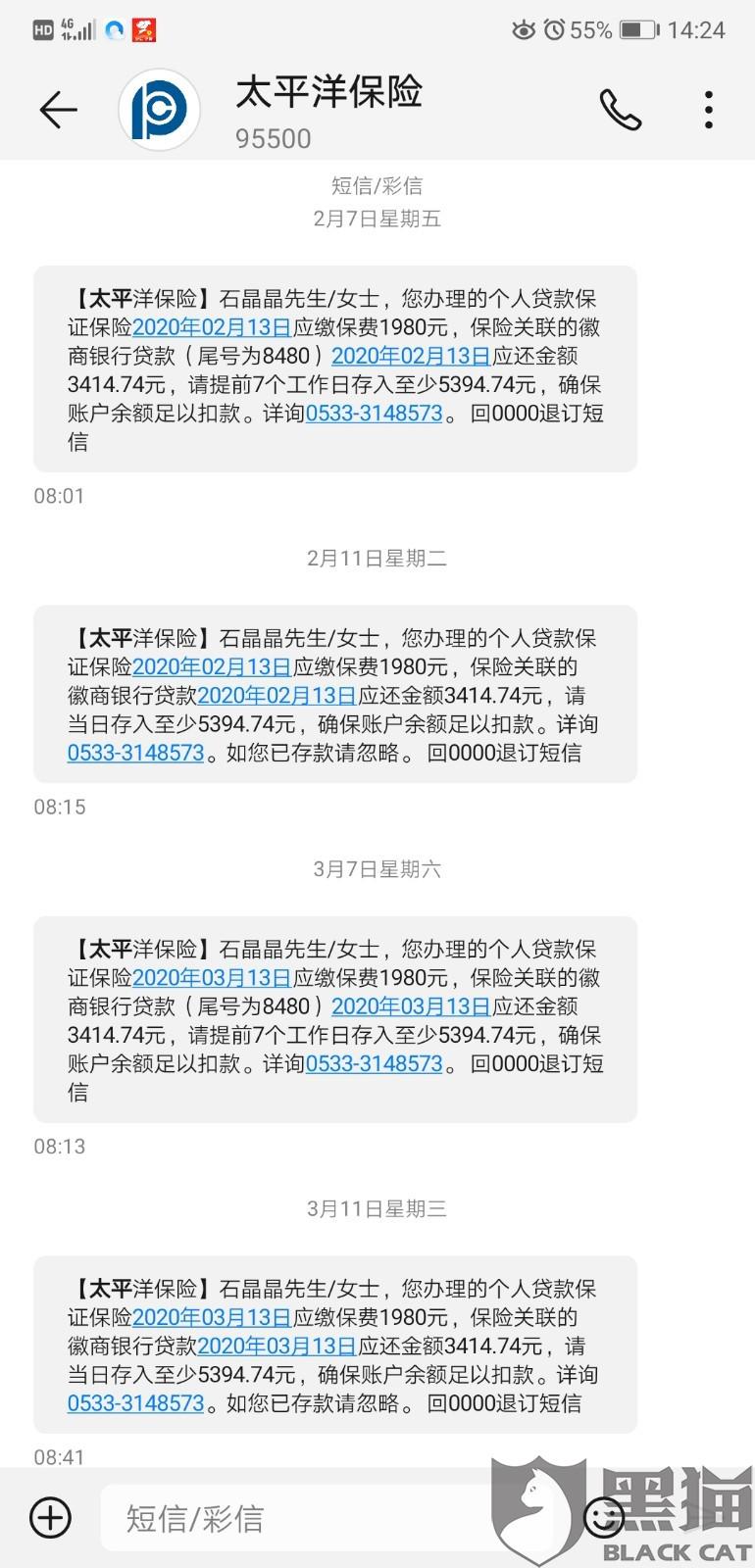Open the emoji picker smiley icon
This screenshot has width=755, height=1568.
[x=604, y=1518]
